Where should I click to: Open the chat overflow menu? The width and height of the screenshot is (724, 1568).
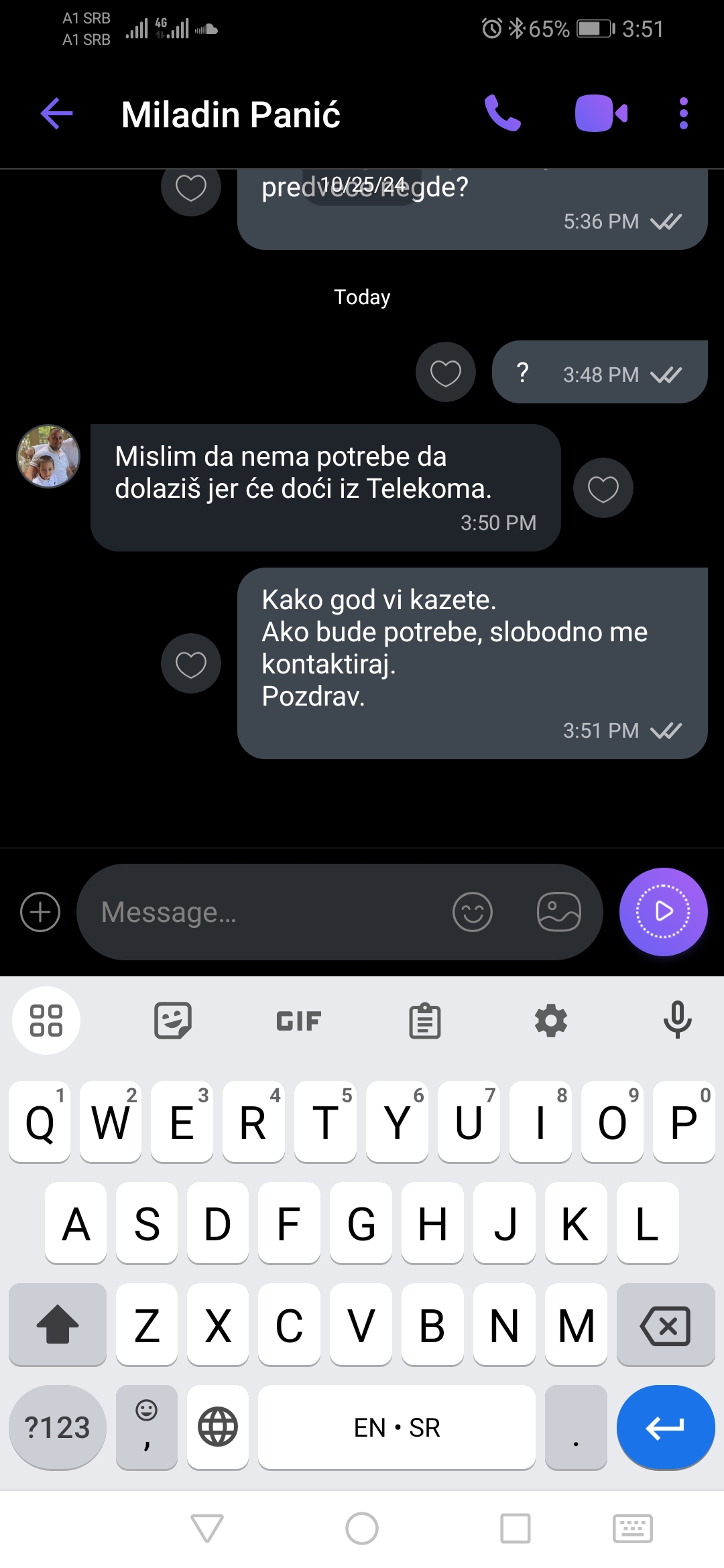point(683,113)
